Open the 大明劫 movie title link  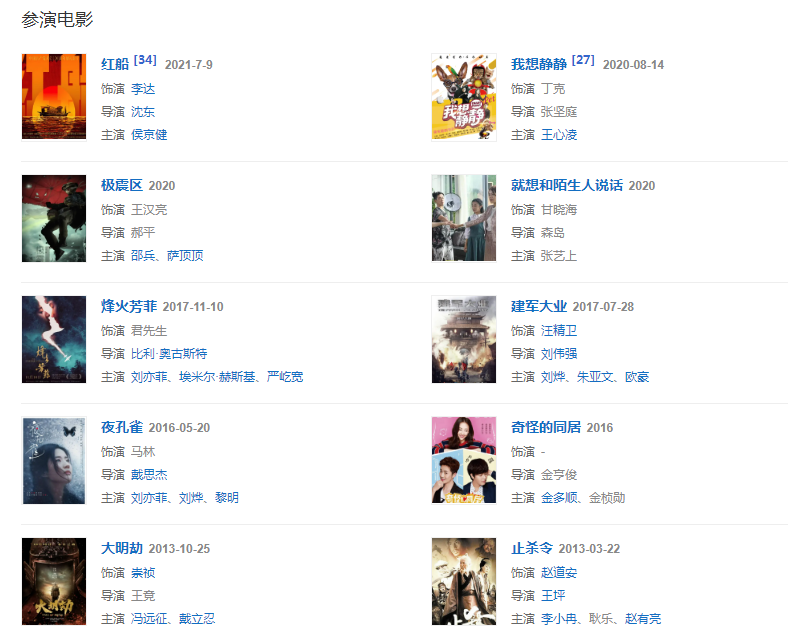point(122,549)
